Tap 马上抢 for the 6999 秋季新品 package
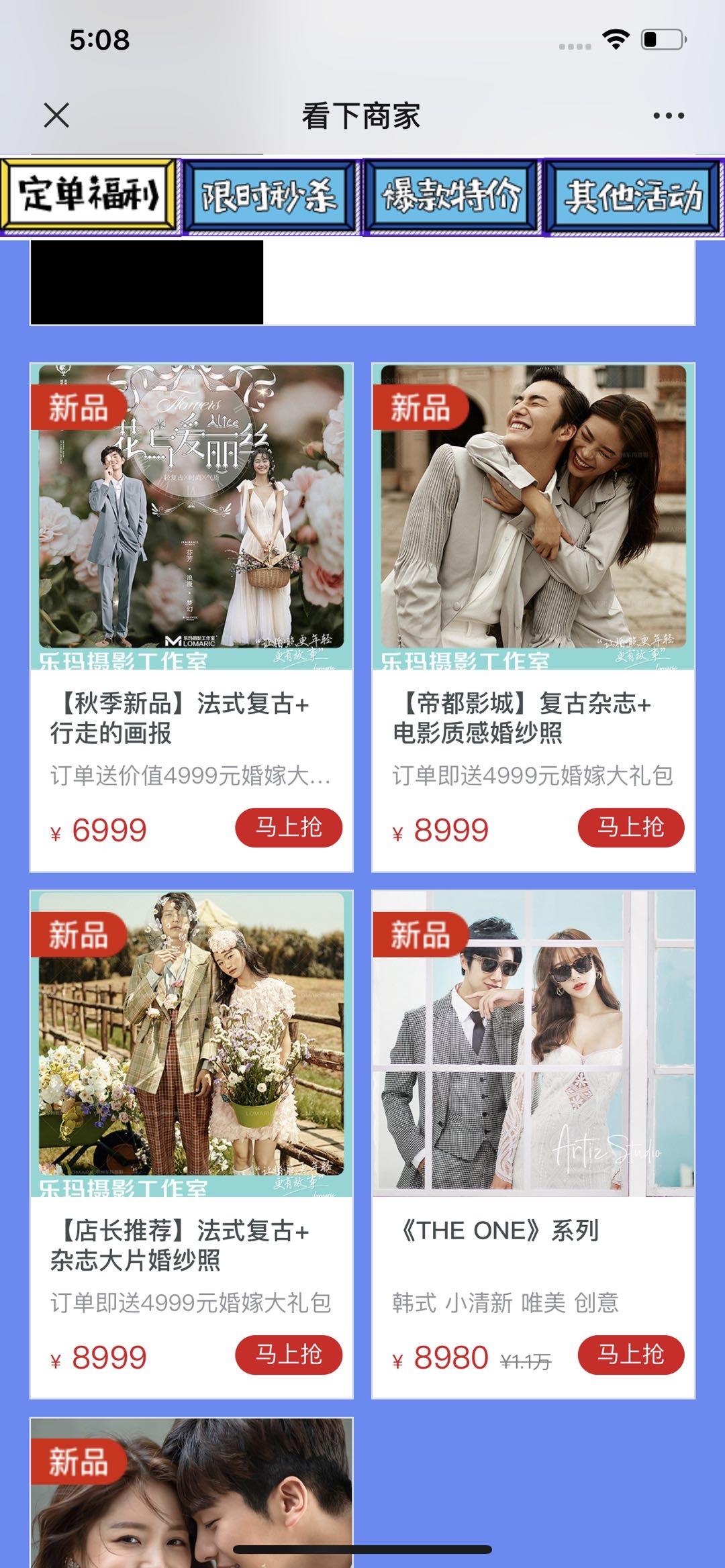Viewport: 725px width, 1568px height. click(289, 828)
